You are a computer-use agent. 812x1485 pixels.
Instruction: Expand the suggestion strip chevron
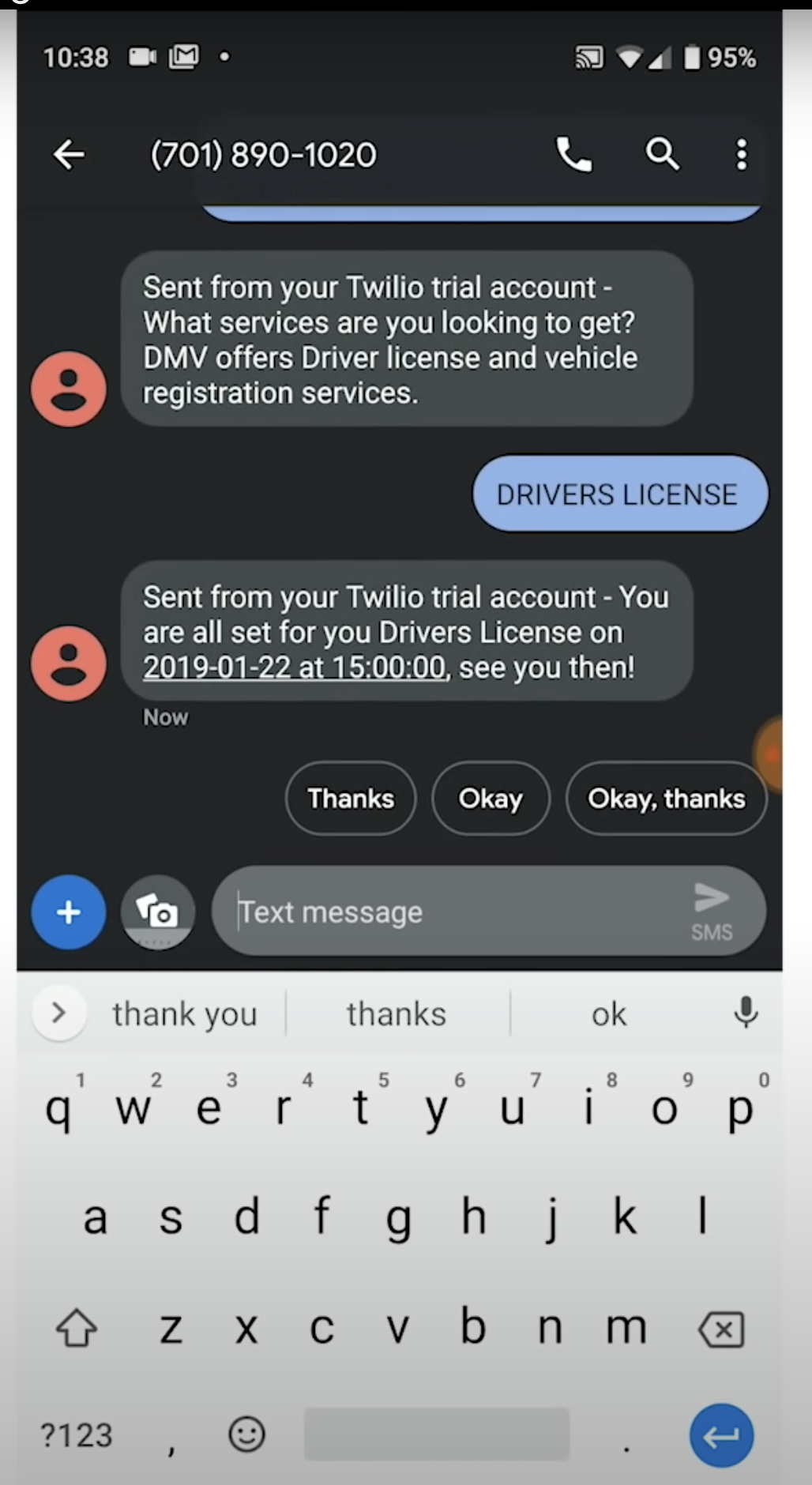[58, 1013]
